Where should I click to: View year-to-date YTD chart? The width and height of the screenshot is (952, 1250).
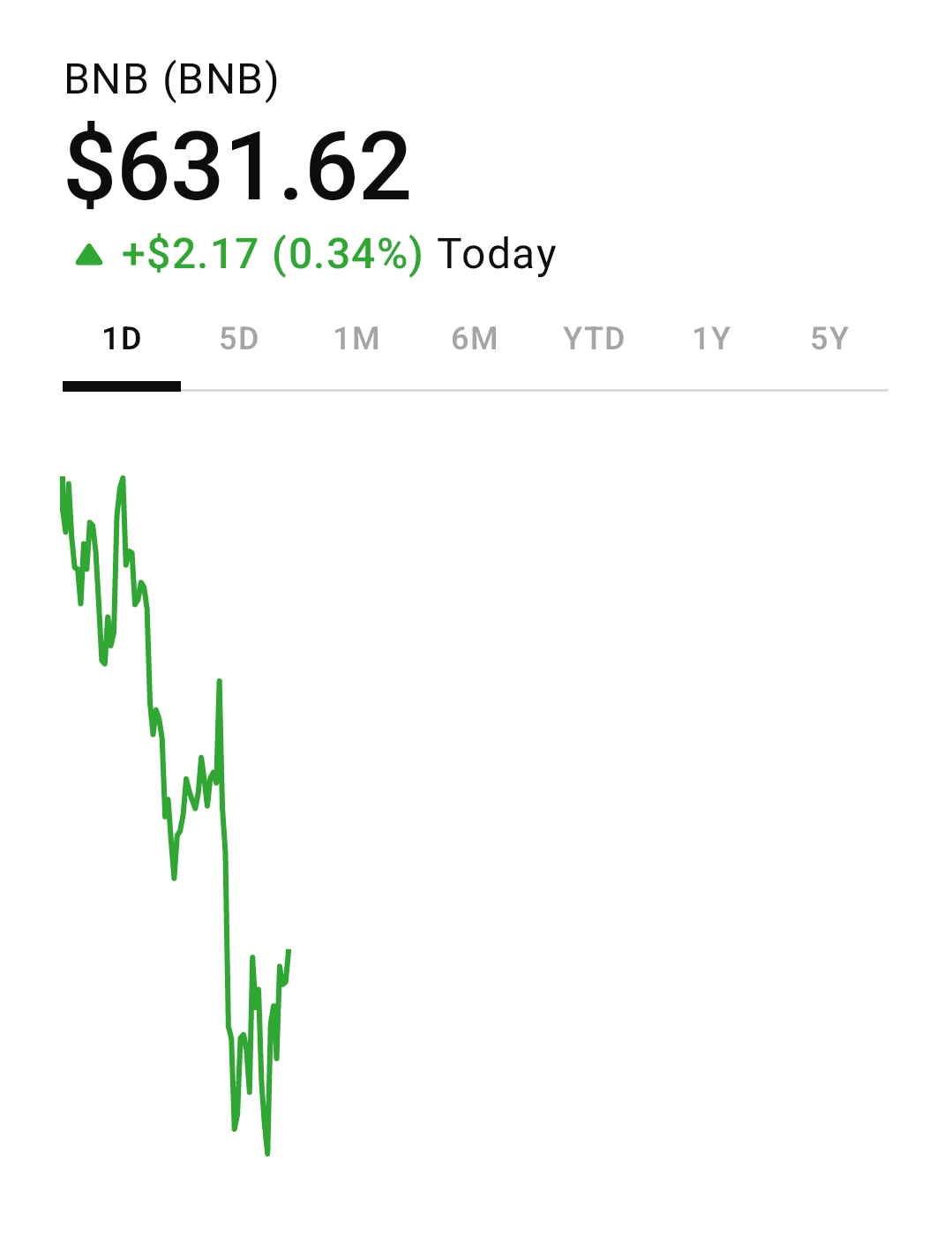[x=594, y=339]
